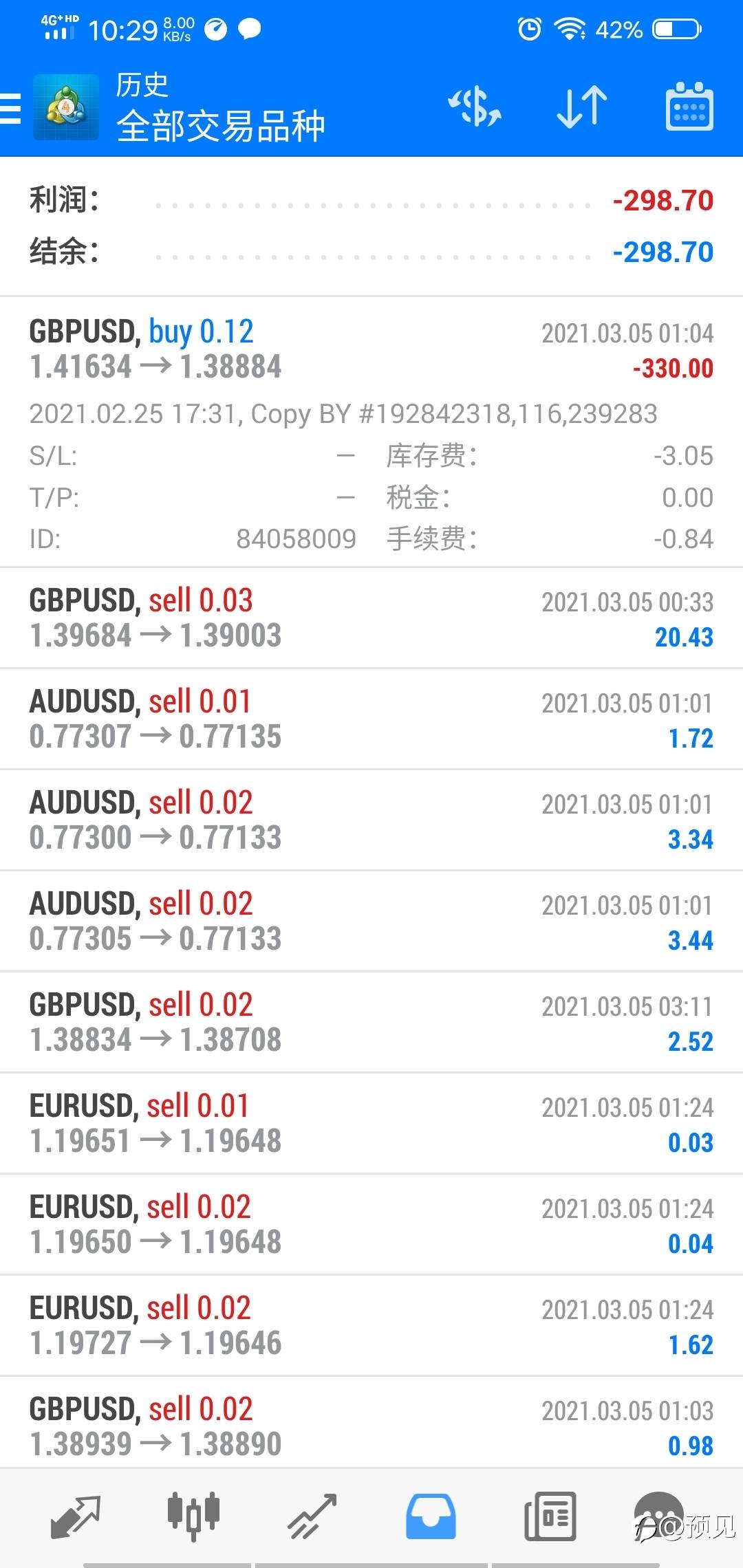Collapse the GBPUSD buy 0.12 trade details
Image resolution: width=743 pixels, height=1568 pixels.
[371, 432]
